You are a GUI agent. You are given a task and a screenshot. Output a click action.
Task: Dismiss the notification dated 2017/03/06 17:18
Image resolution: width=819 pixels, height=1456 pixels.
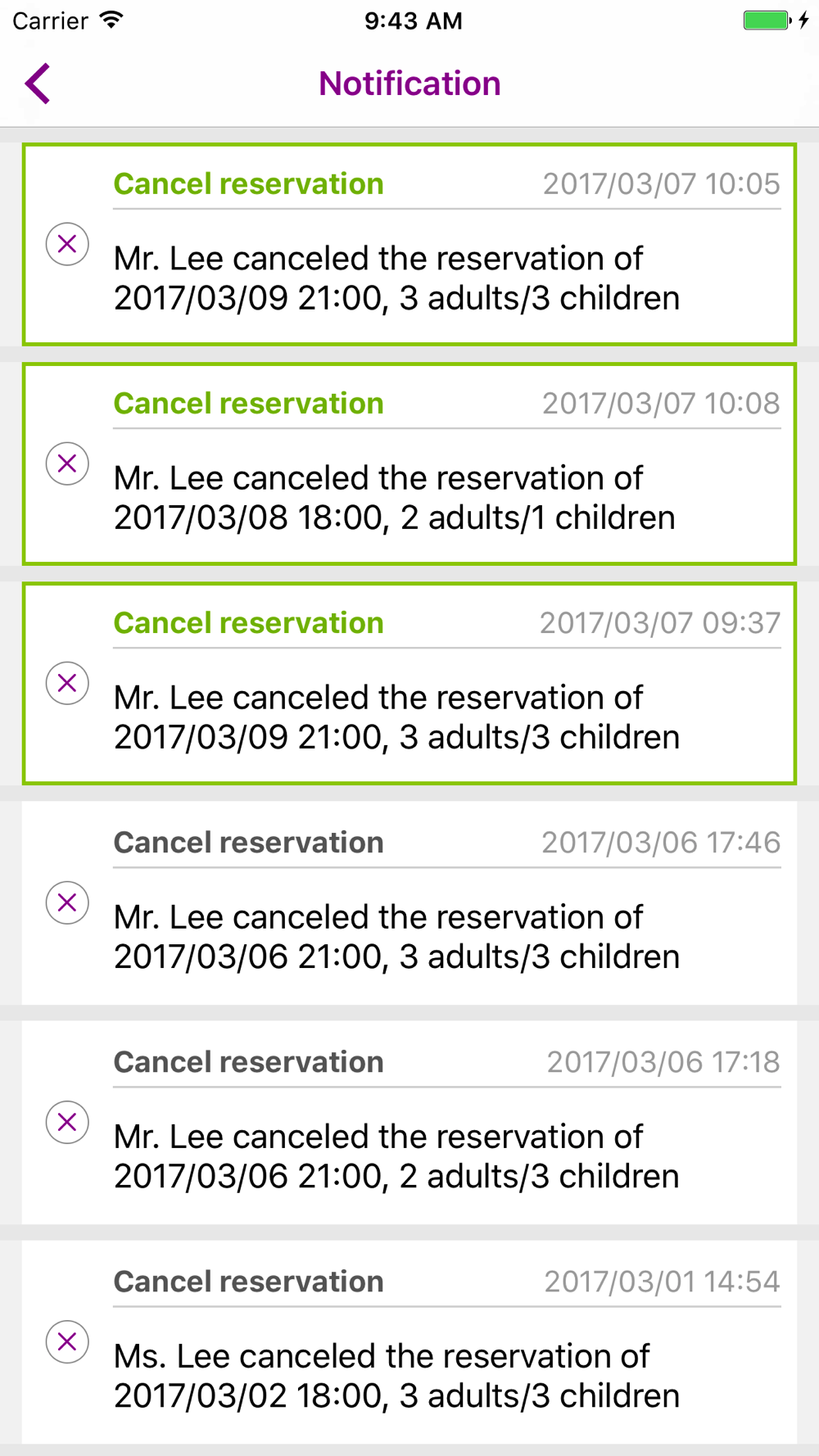(67, 1122)
